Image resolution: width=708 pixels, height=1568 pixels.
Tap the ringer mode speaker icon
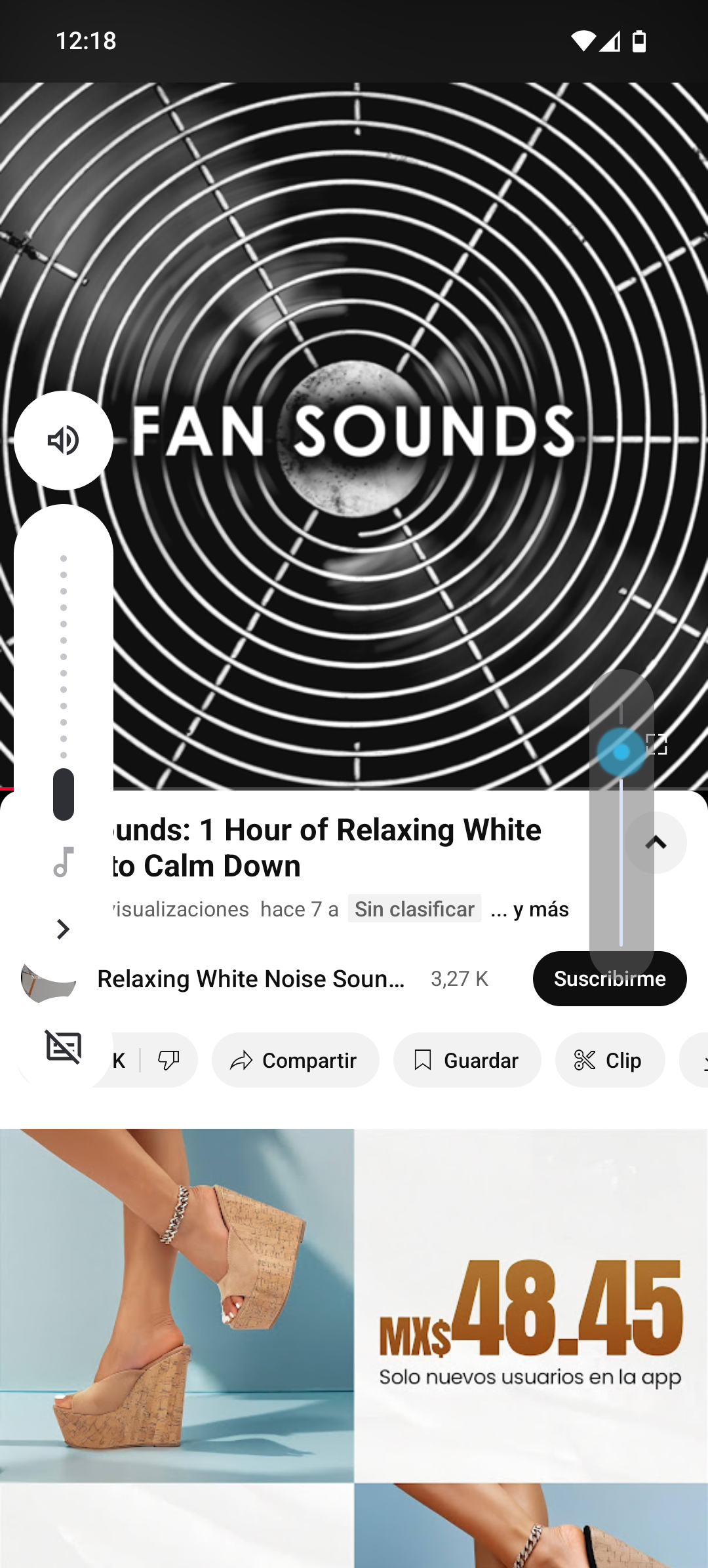(64, 441)
